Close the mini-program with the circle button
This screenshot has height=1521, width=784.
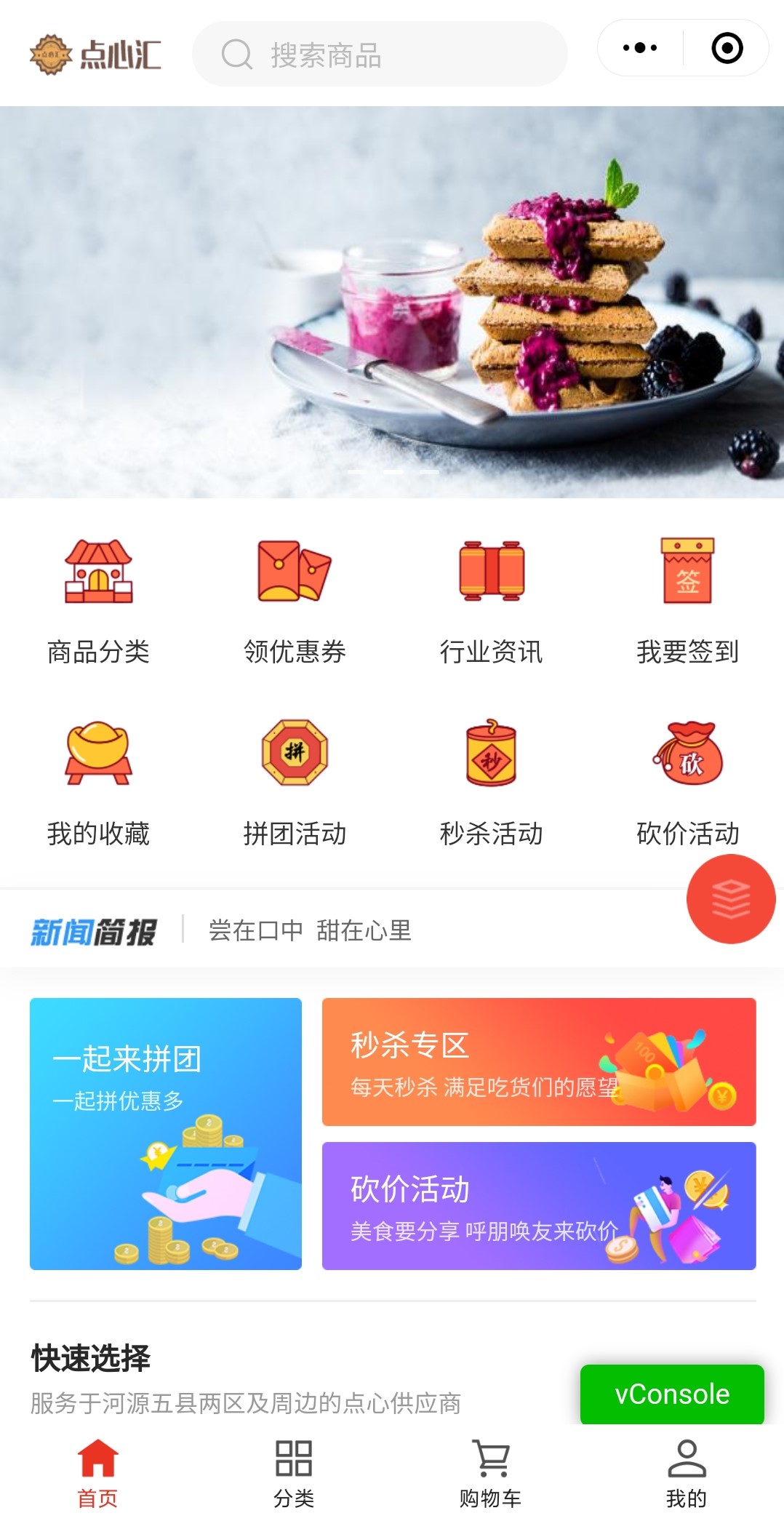click(x=727, y=48)
